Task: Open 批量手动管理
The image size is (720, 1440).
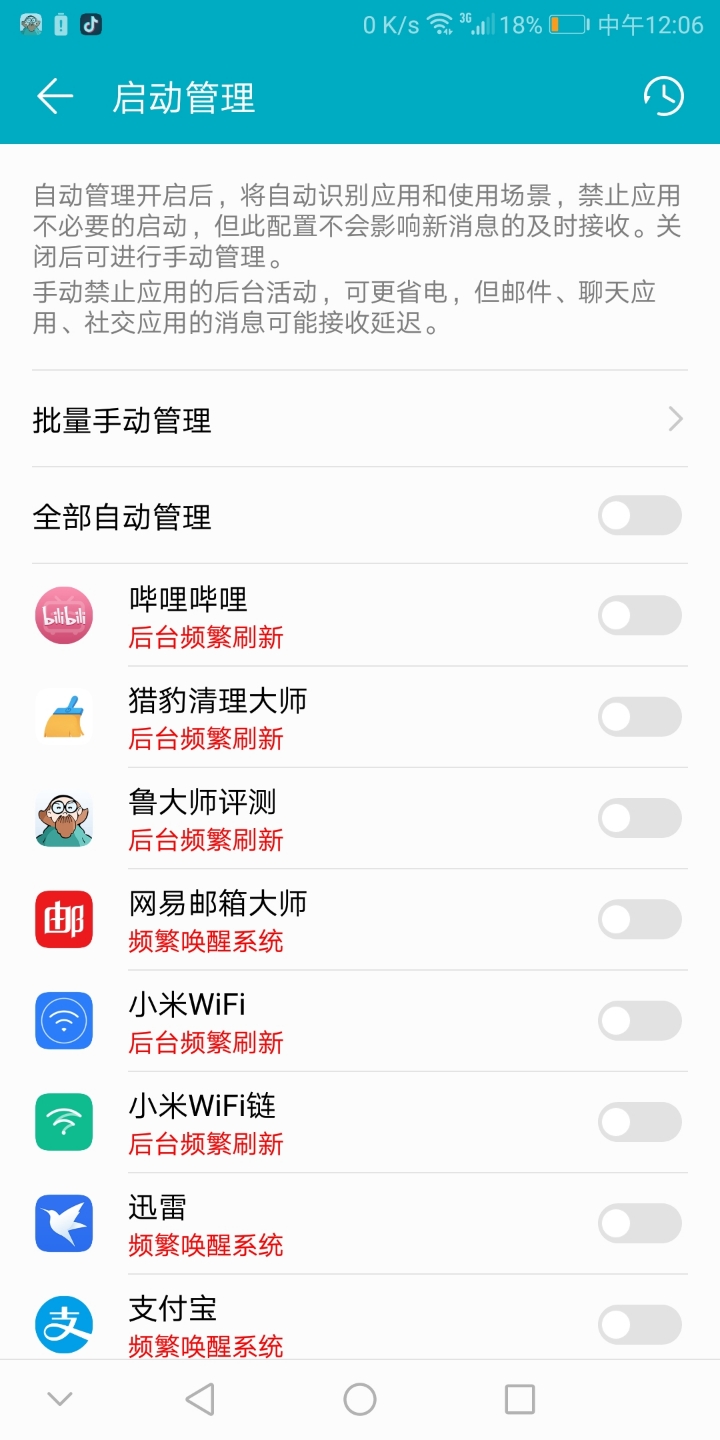Action: [360, 420]
